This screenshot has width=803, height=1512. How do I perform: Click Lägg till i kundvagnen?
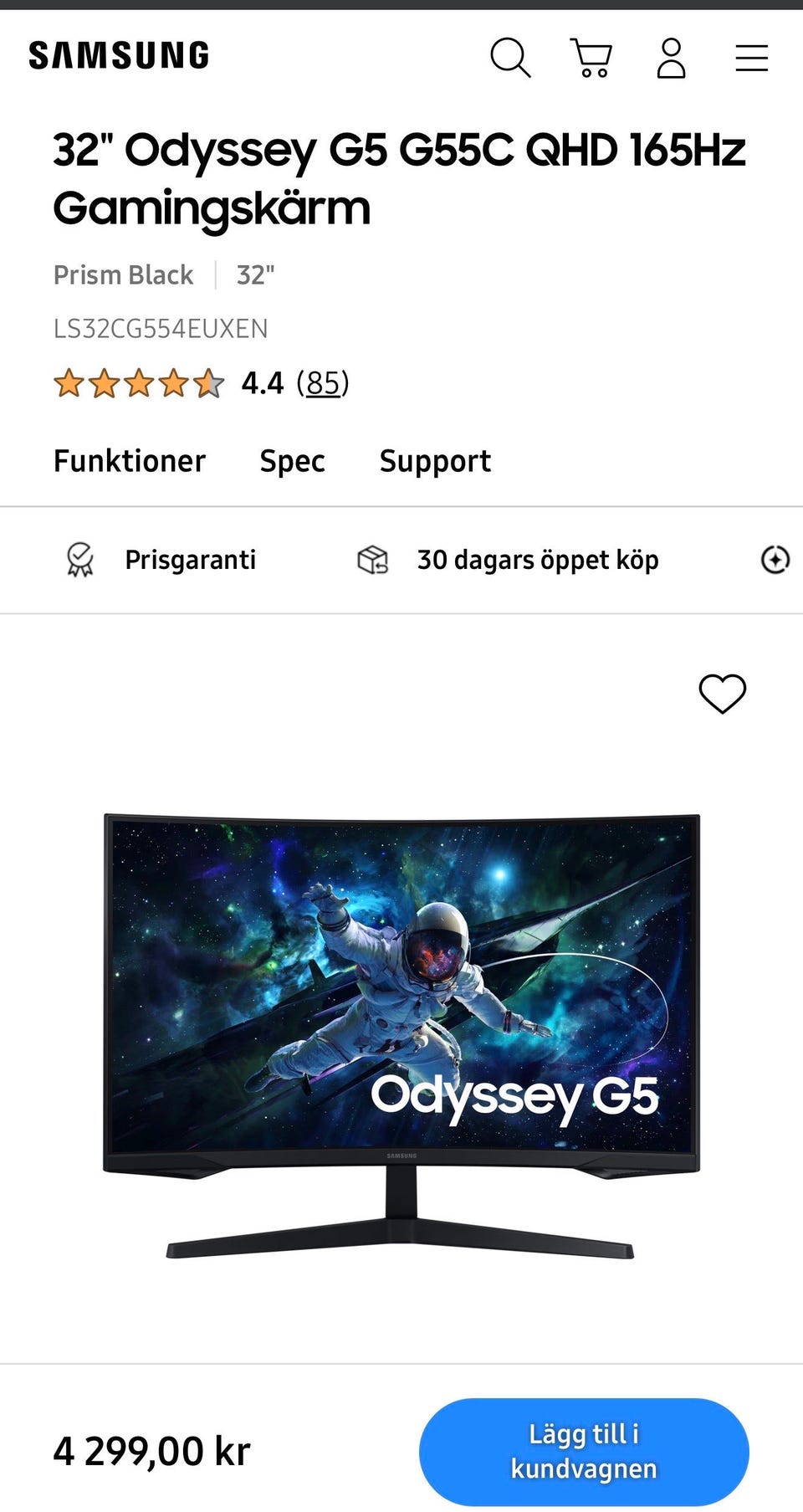point(583,1450)
